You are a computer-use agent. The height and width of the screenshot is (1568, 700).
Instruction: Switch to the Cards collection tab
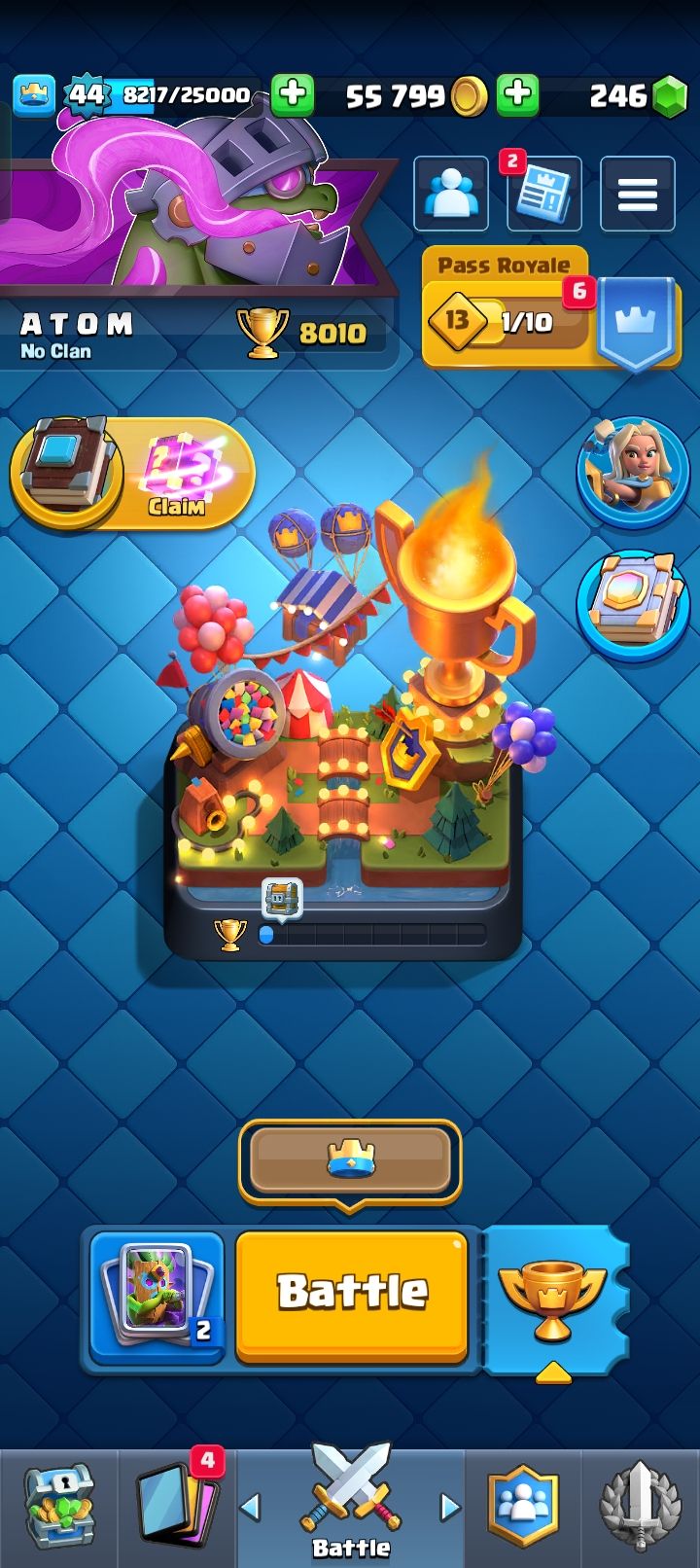coord(176,1508)
